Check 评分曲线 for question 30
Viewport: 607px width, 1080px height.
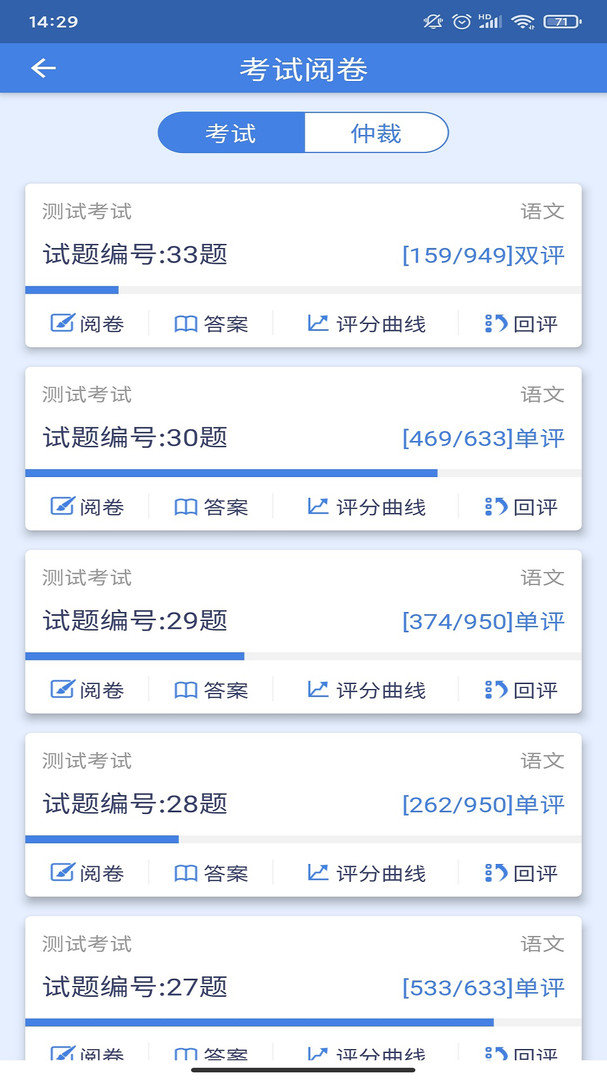(x=366, y=507)
